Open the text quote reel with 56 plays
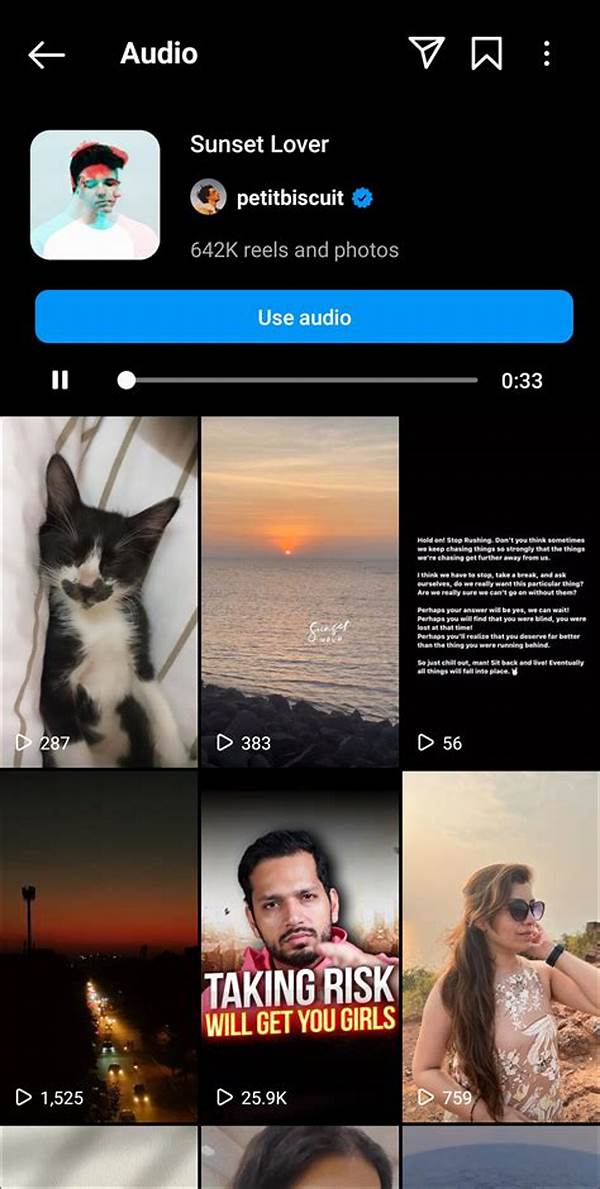This screenshot has height=1189, width=600. (501, 590)
